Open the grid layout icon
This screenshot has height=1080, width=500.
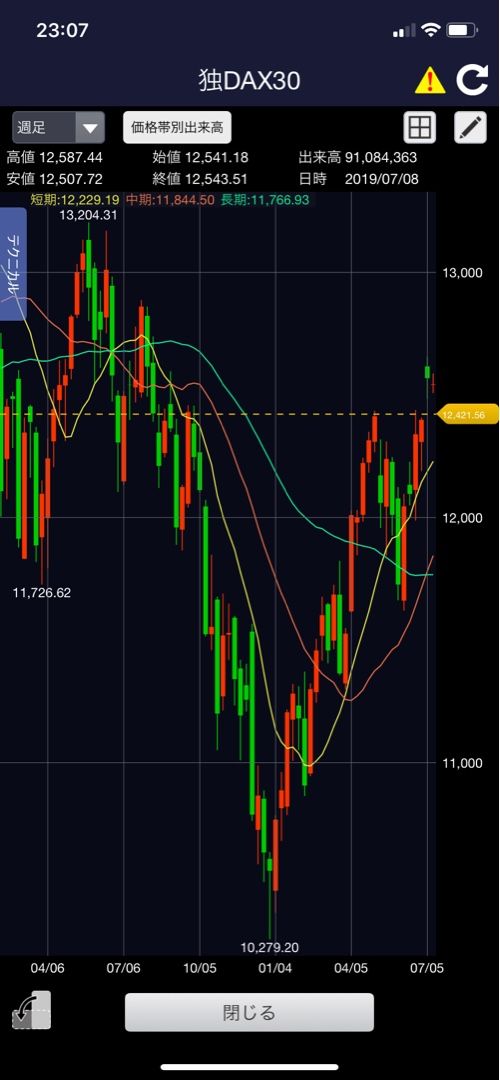point(419,127)
